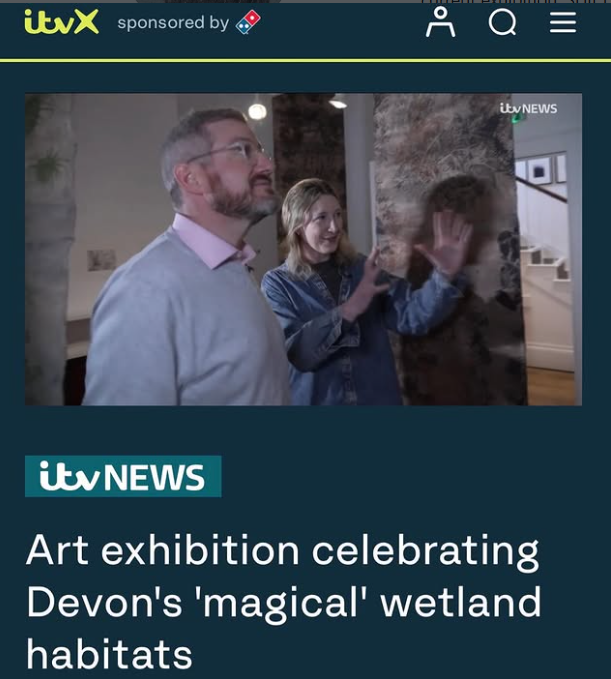Open the ITVX home logo
This screenshot has height=679, width=611.
[x=61, y=22]
